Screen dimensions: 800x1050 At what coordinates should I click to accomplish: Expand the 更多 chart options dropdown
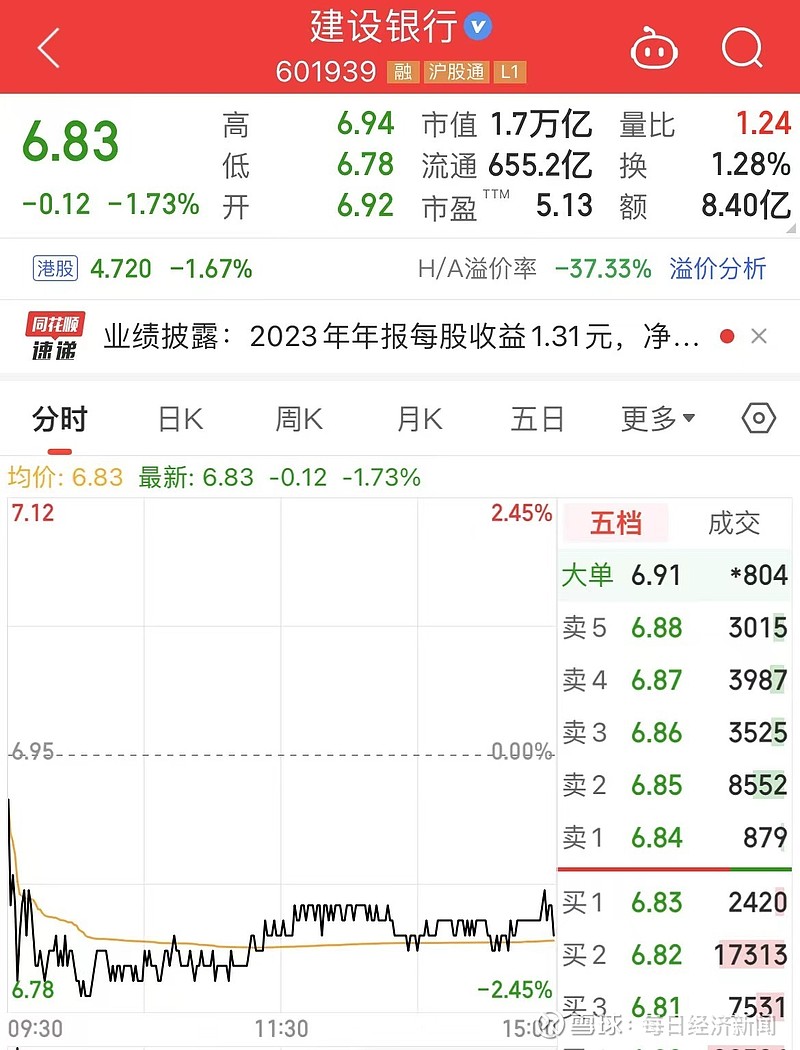pyautogui.click(x=656, y=418)
